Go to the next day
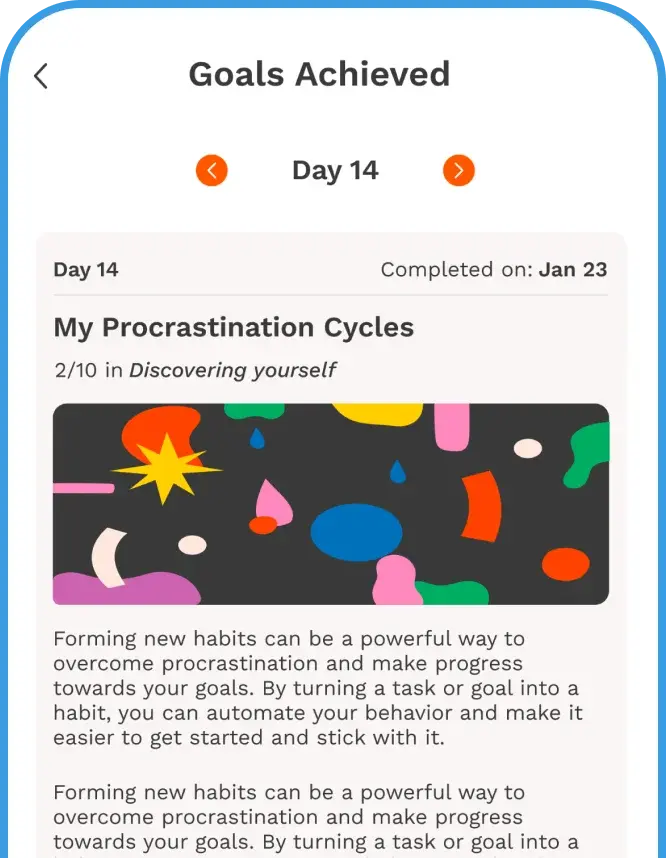Screen dimensions: 666x858 point(458,170)
